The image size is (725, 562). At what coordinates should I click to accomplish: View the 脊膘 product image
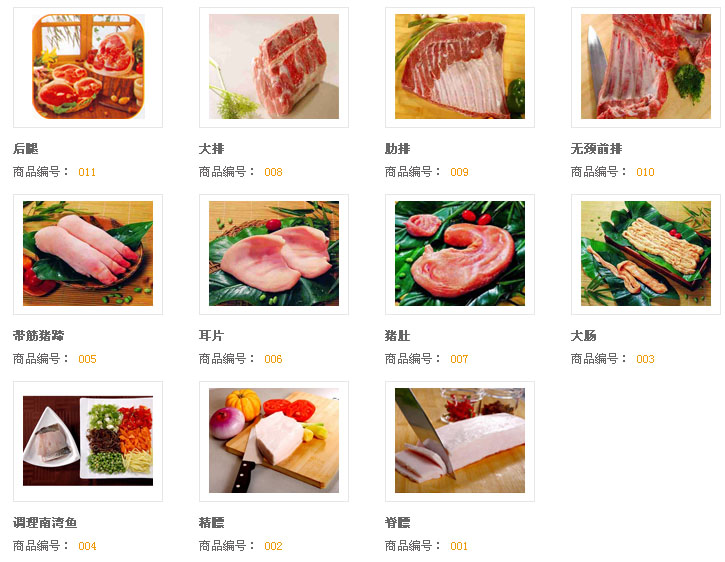pyautogui.click(x=459, y=441)
